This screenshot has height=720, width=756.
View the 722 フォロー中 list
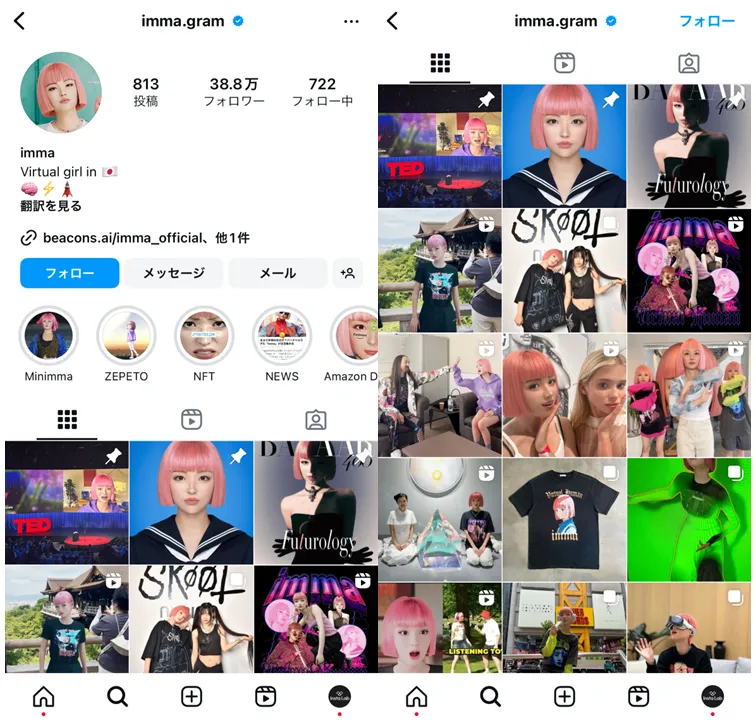tap(321, 92)
